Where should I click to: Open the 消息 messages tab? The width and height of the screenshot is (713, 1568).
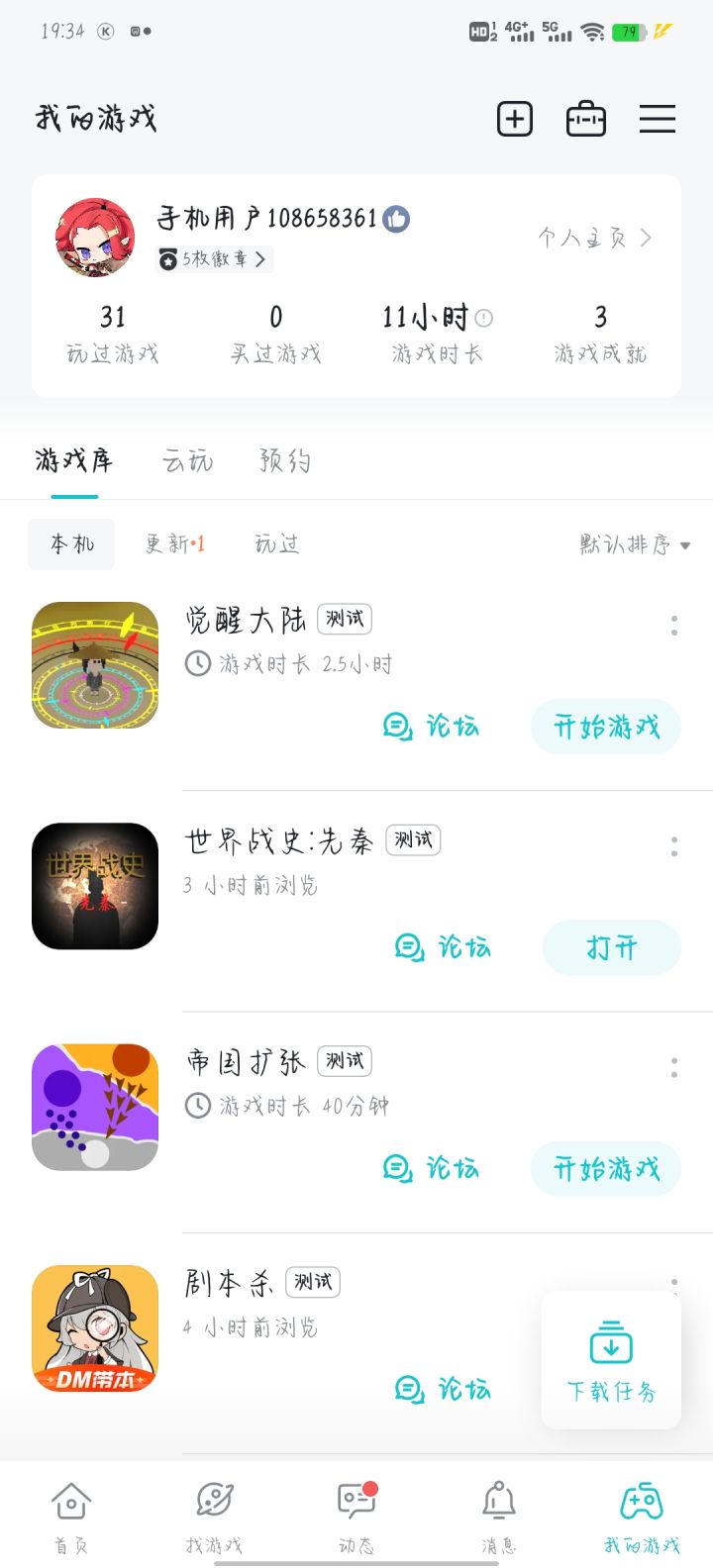(498, 1516)
